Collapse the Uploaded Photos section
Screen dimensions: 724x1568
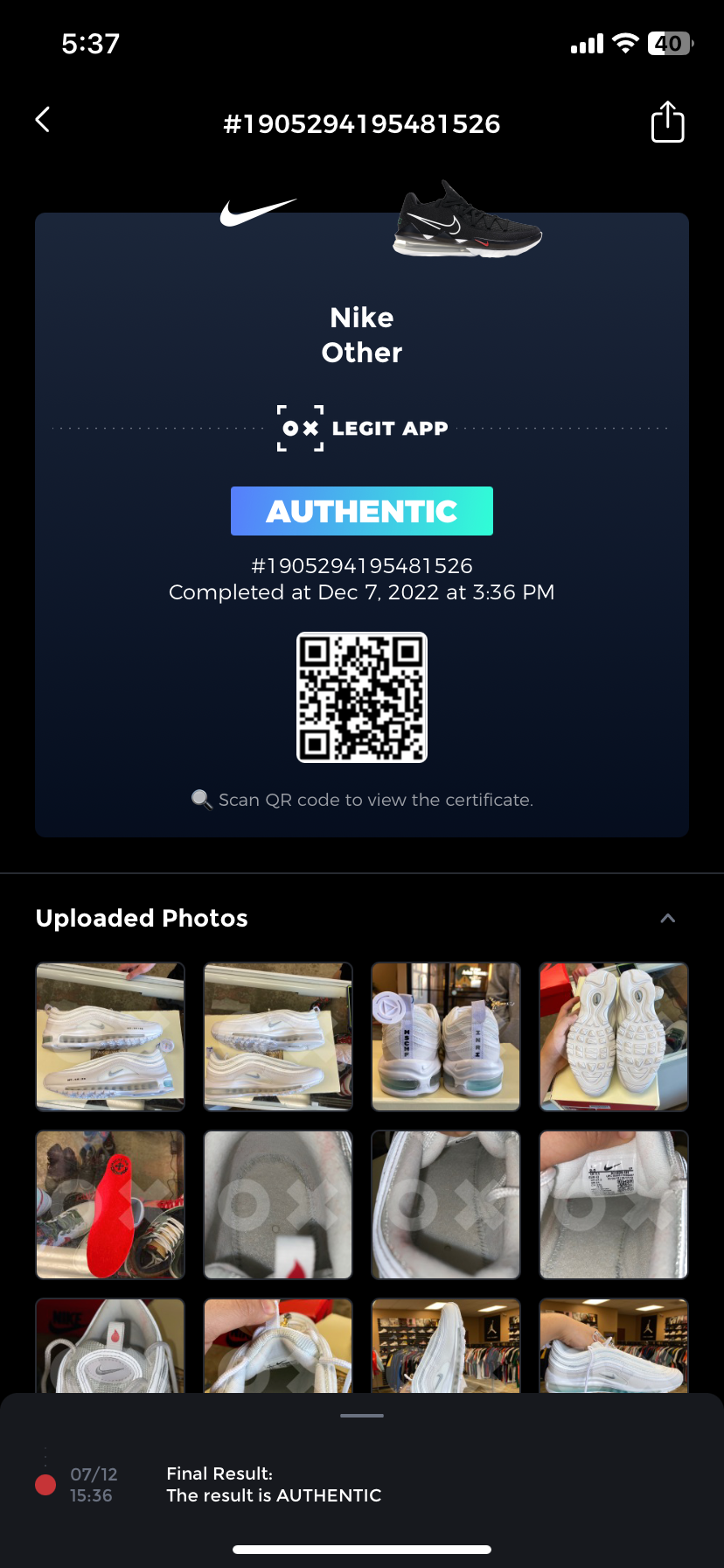pos(667,918)
